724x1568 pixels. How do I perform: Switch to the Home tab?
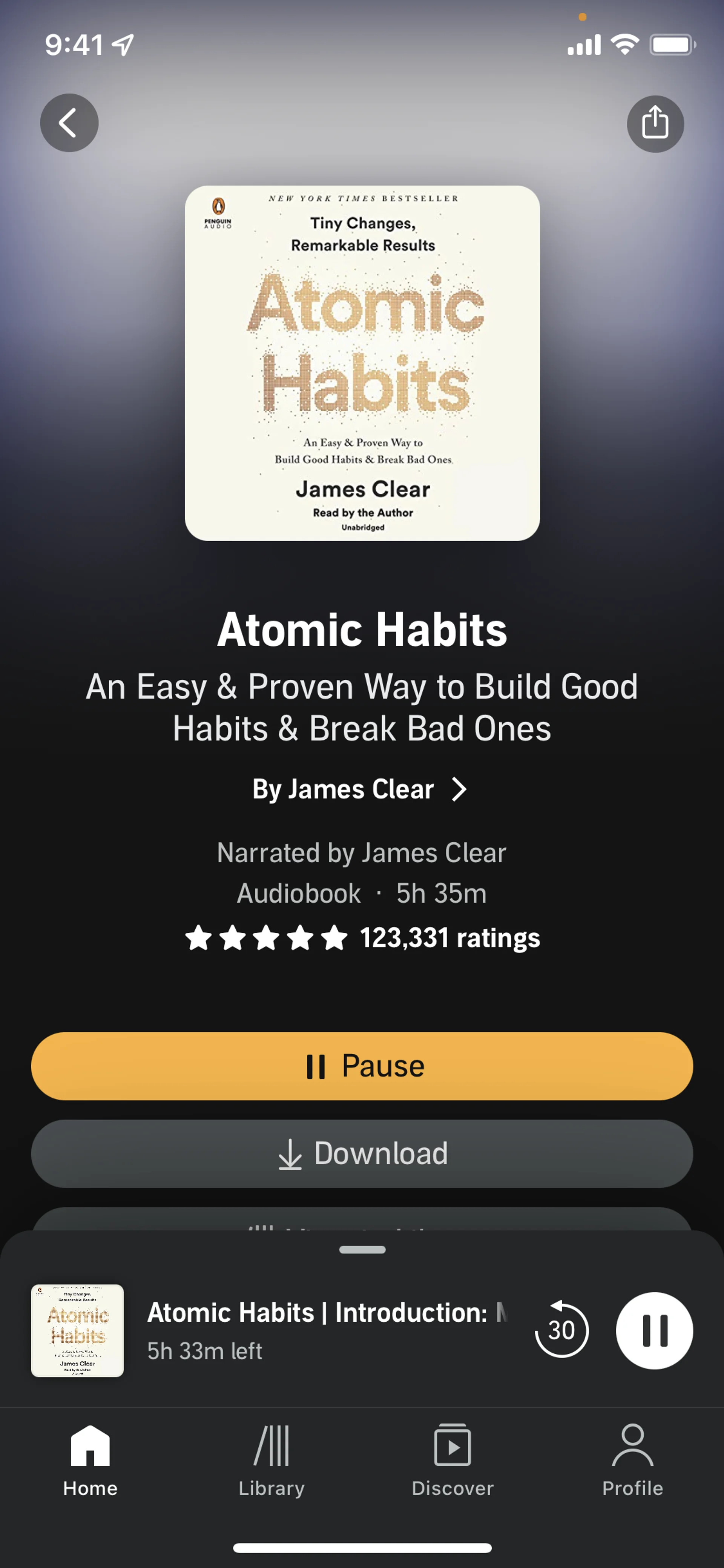tap(90, 1461)
